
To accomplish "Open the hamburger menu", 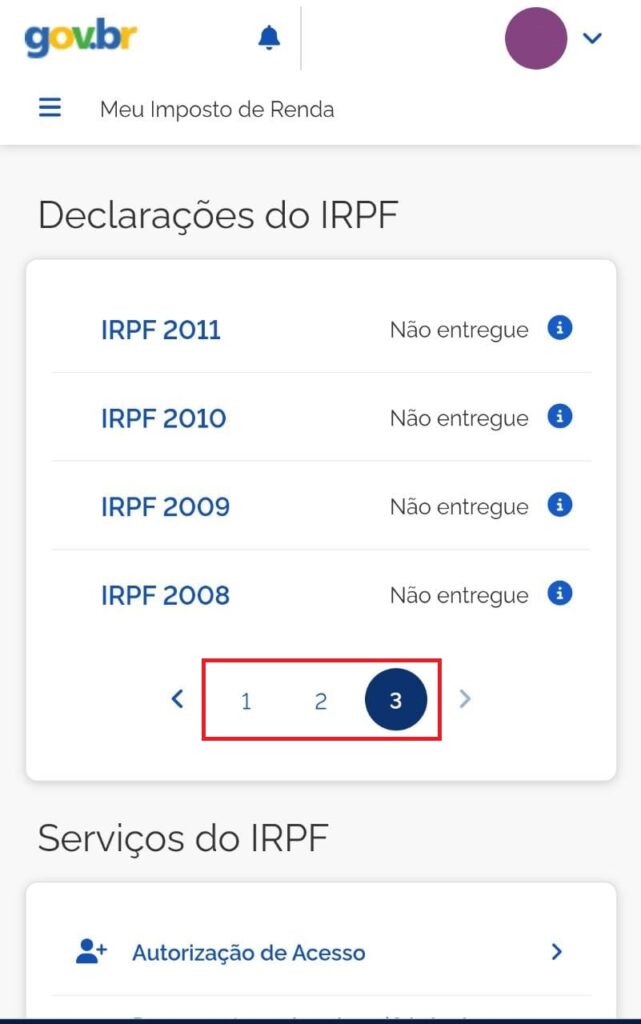I will 50,108.
